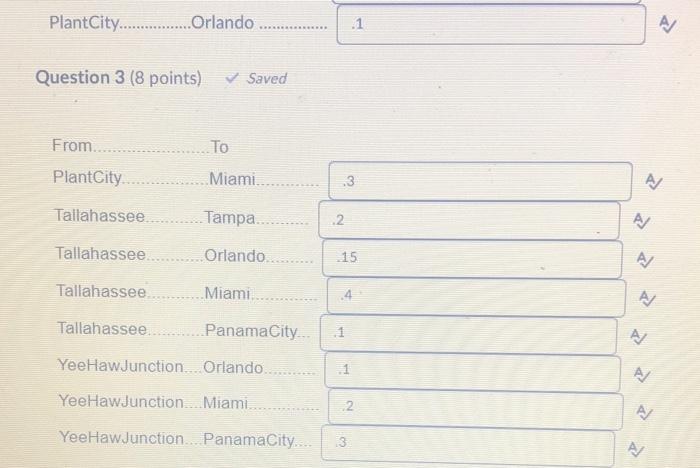Focus the Tallahassee to Tampa answer field
The image size is (700, 468).
click(470, 220)
